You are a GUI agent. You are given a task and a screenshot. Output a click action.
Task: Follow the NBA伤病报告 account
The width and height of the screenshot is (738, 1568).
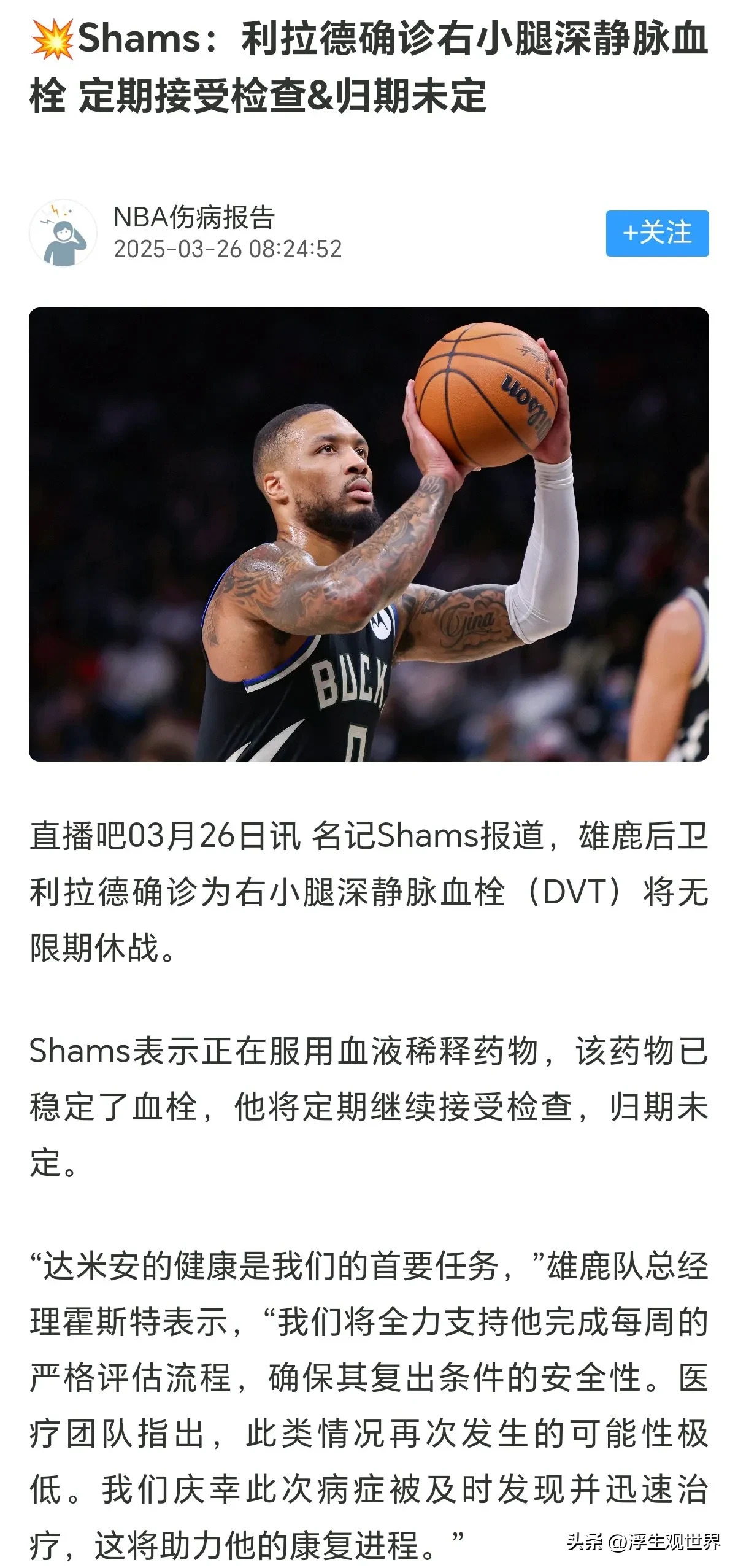(656, 233)
